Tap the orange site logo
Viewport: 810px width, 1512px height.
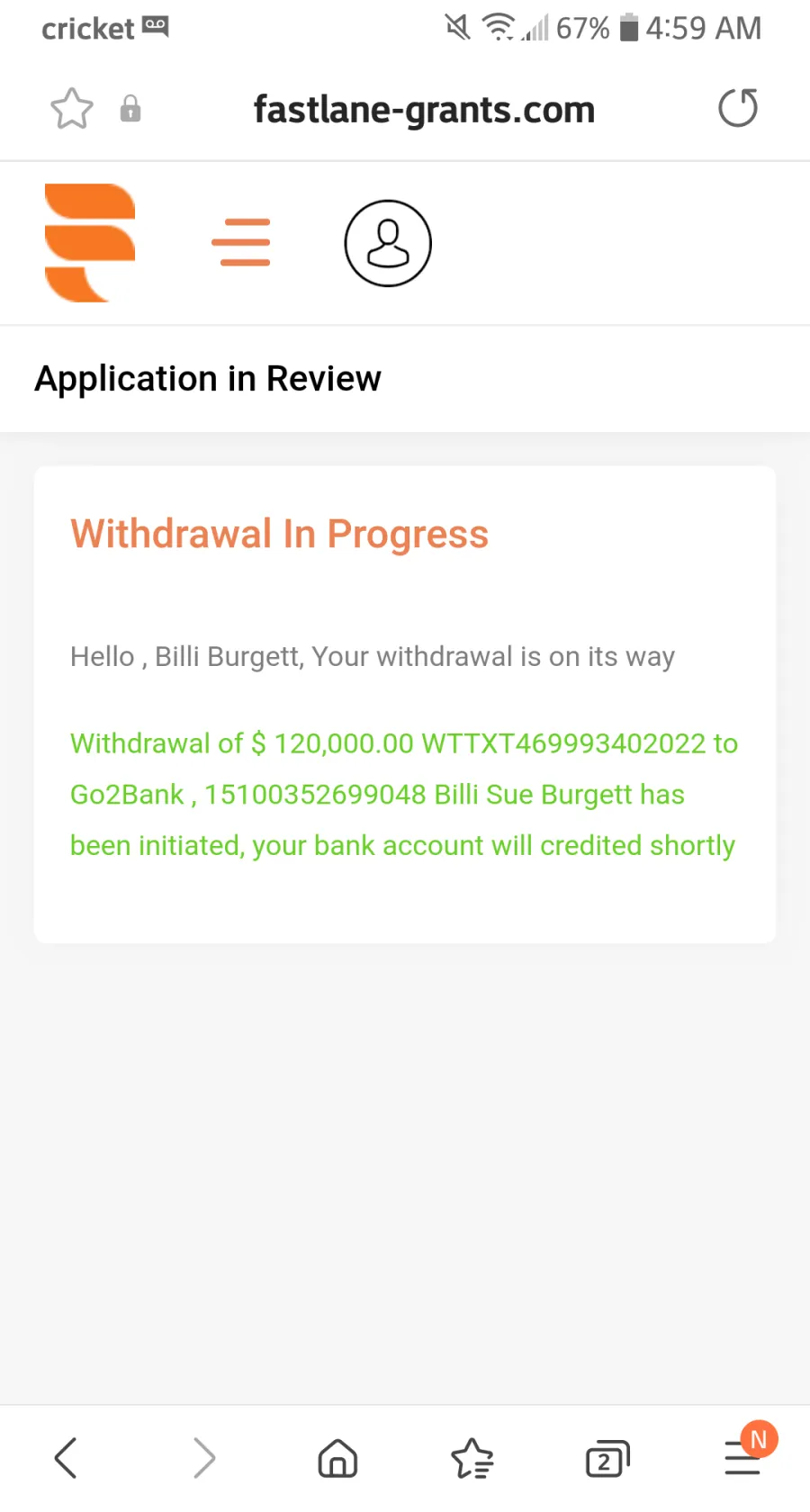(90, 242)
